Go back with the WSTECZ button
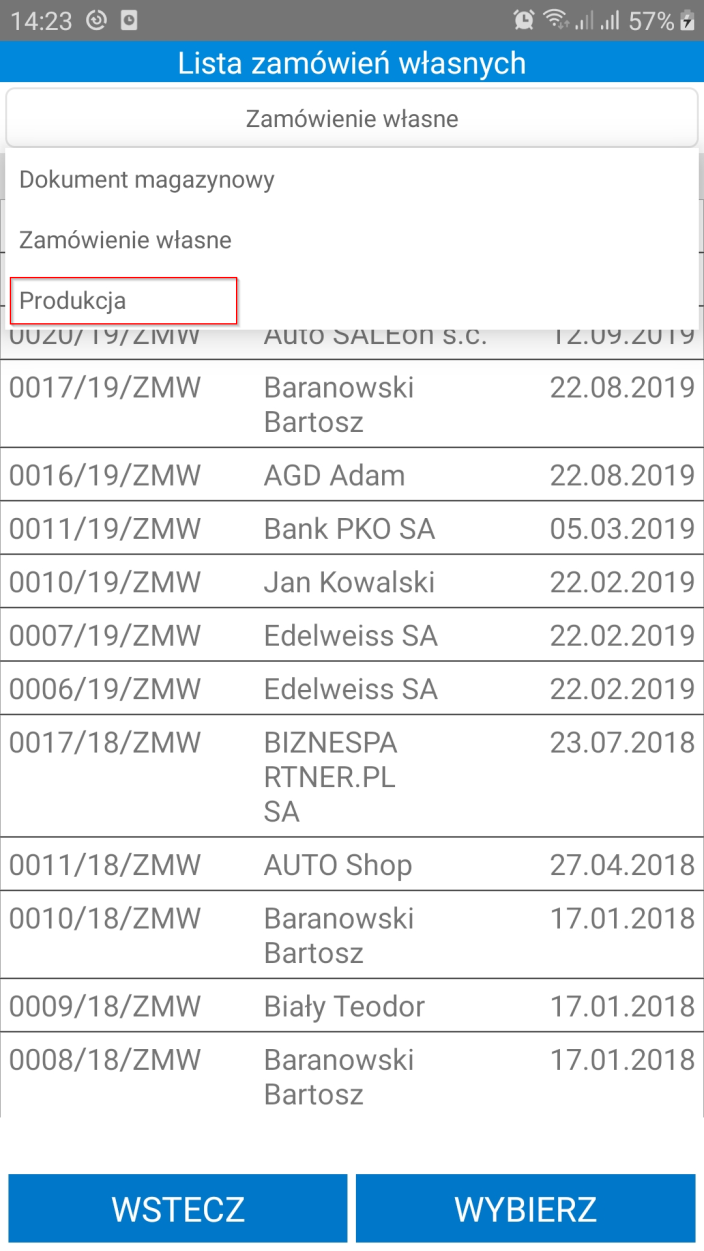 (178, 1208)
